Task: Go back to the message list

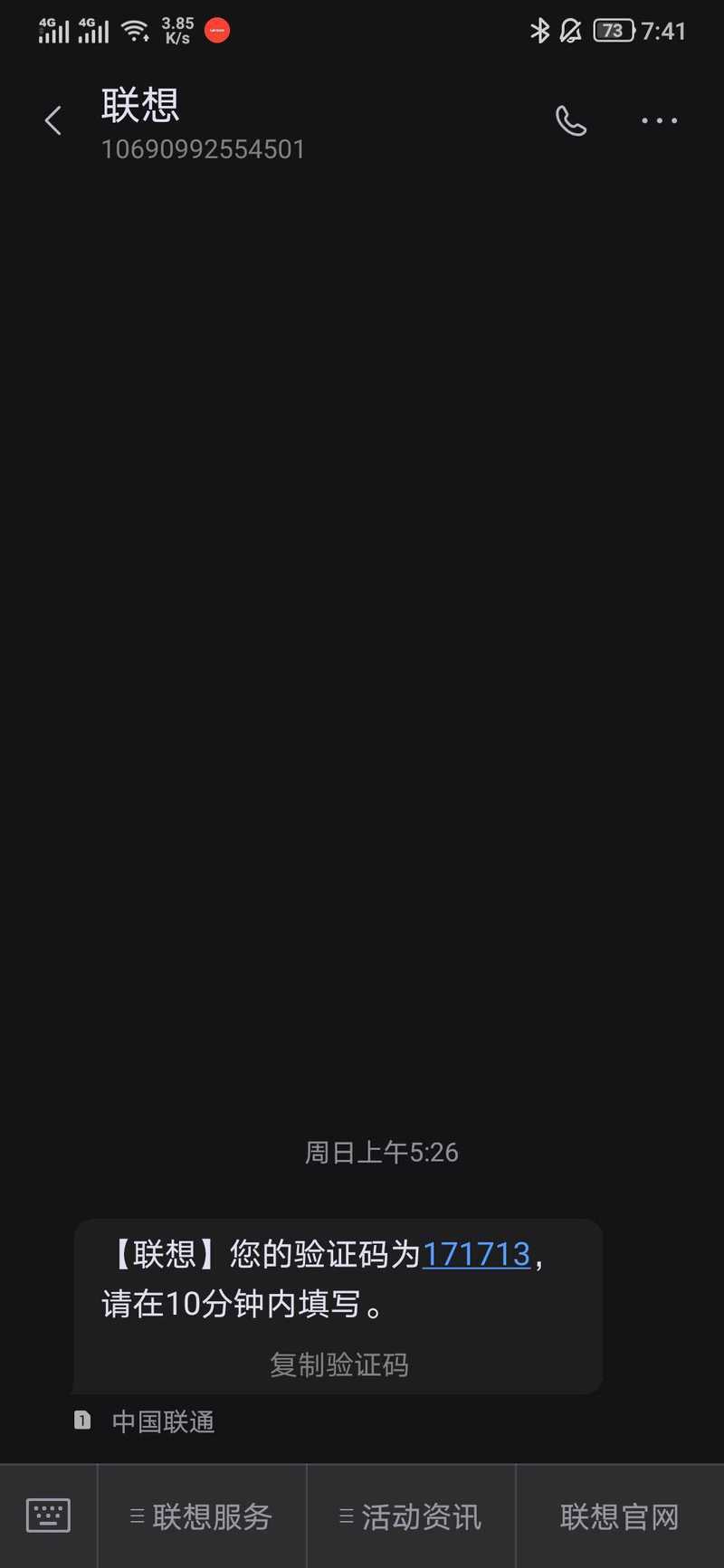Action: [53, 121]
